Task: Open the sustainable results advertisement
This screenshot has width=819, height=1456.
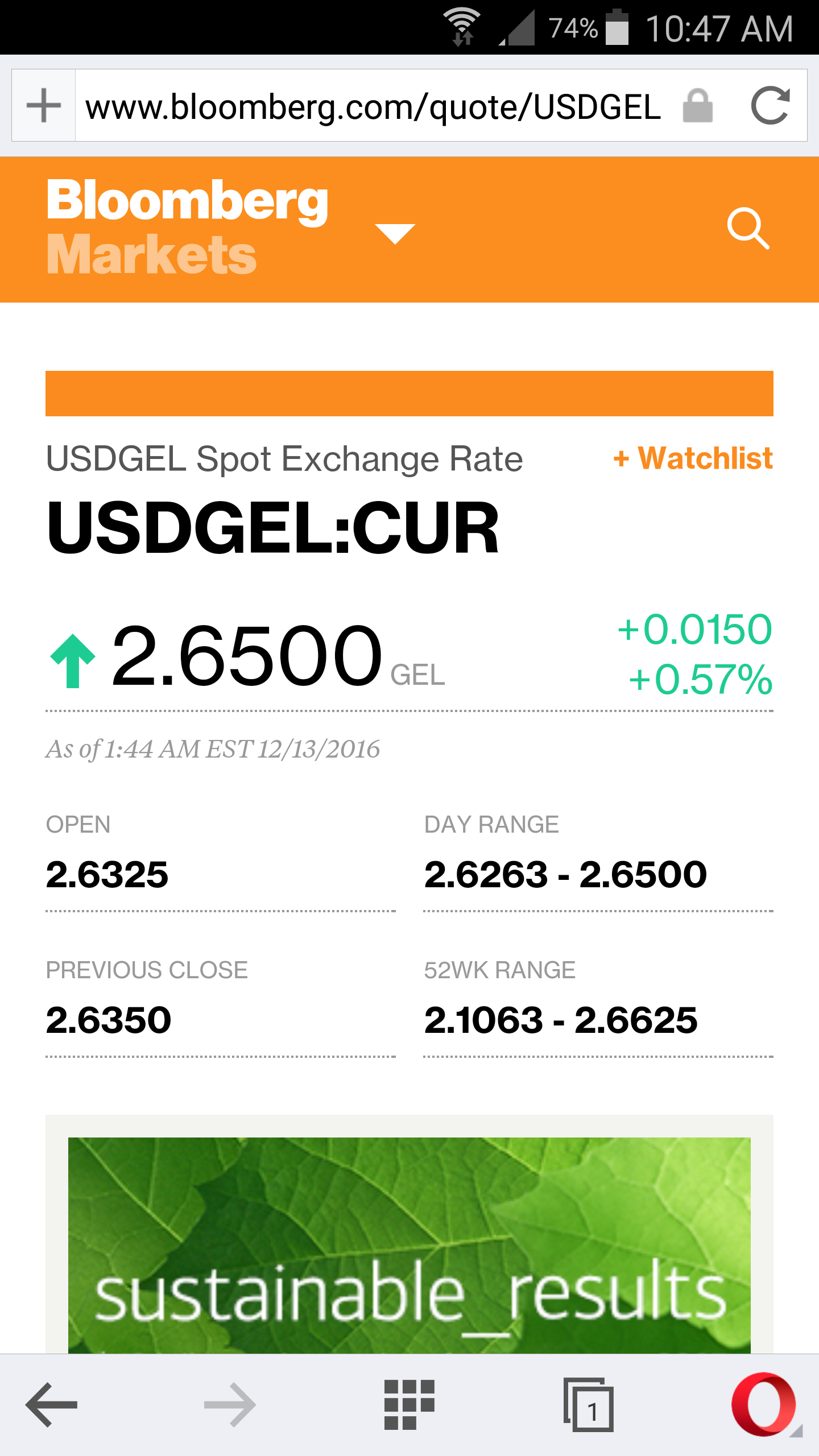Action: [409, 1244]
